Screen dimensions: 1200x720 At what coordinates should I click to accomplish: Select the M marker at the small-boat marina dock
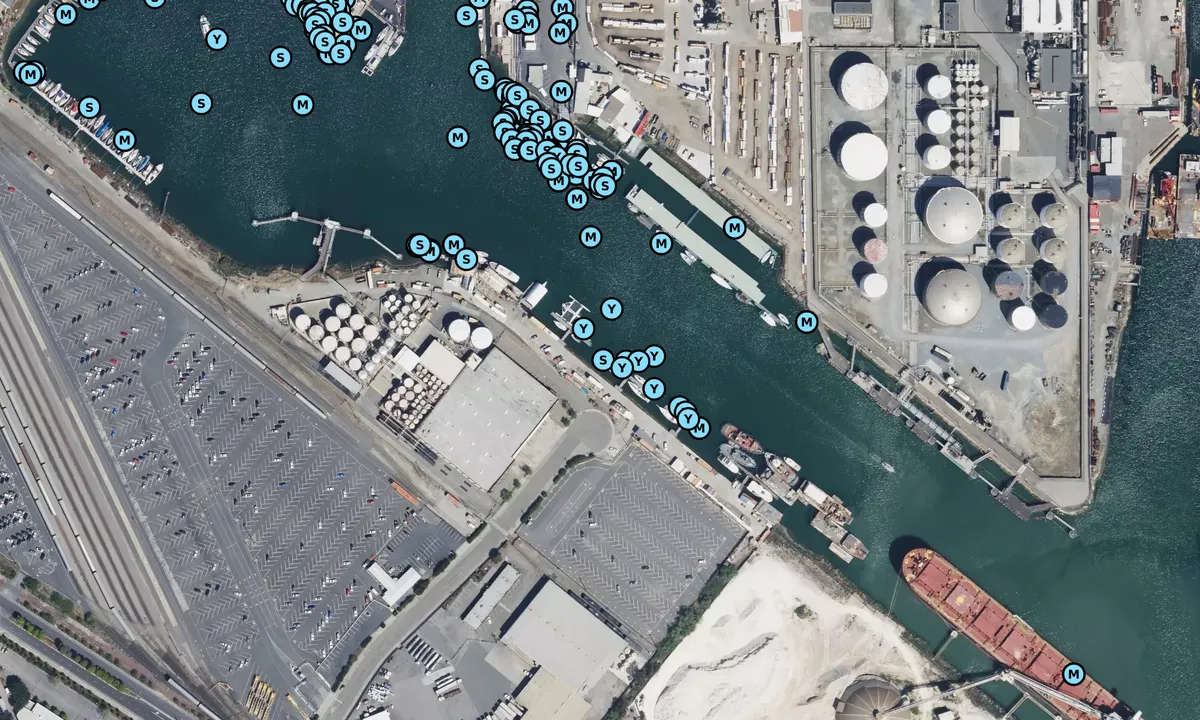pos(125,140)
